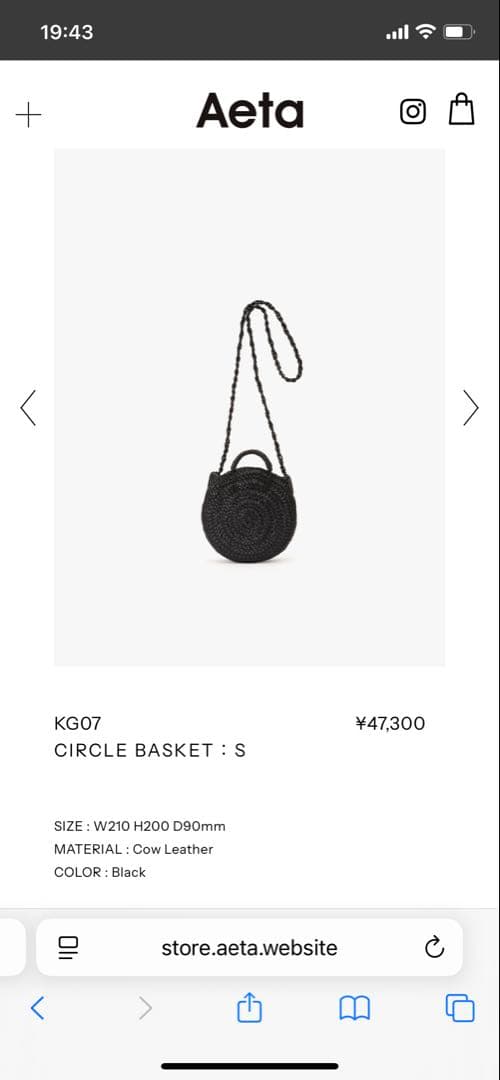The image size is (500, 1080).
Task: Open the Circle Basket product photo
Action: (x=249, y=407)
